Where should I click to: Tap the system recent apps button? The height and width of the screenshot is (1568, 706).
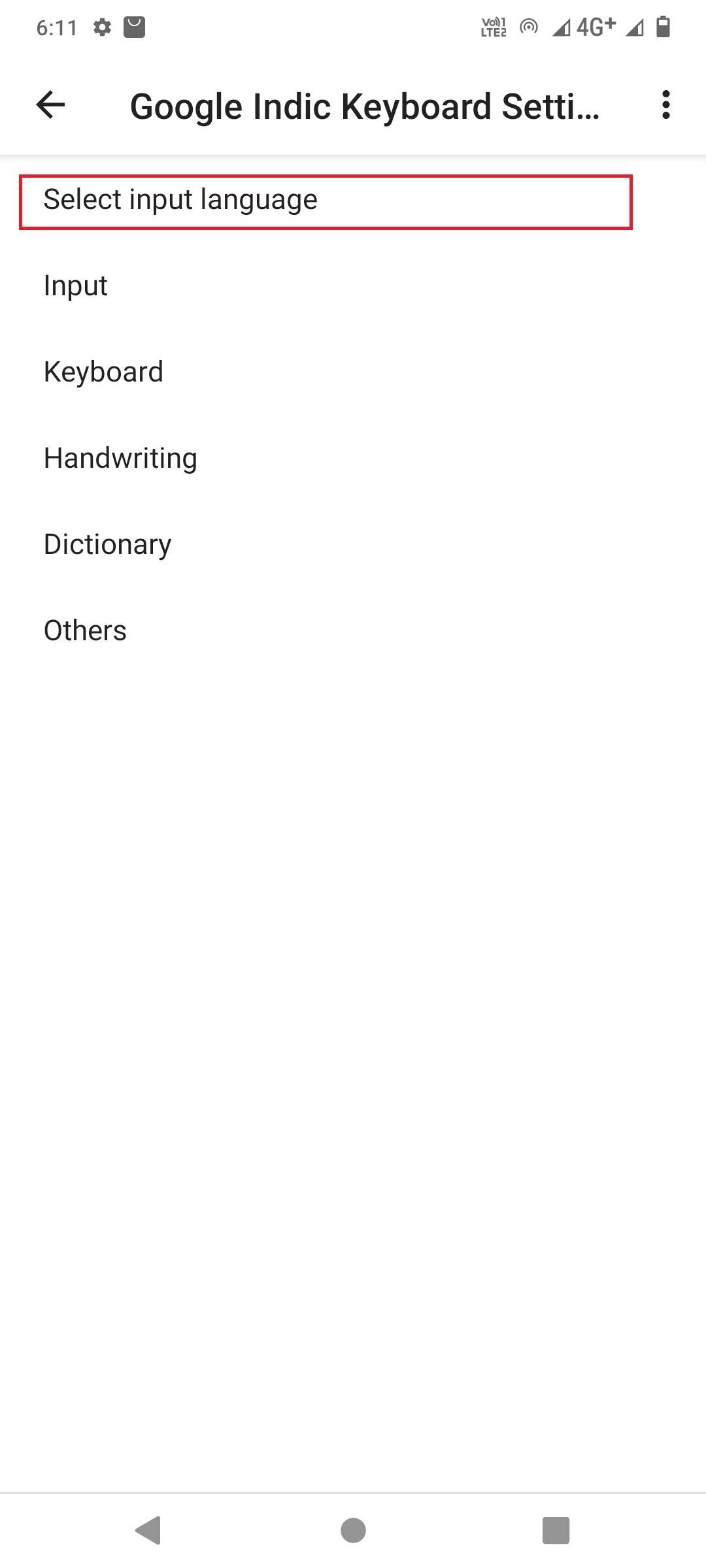556,1530
